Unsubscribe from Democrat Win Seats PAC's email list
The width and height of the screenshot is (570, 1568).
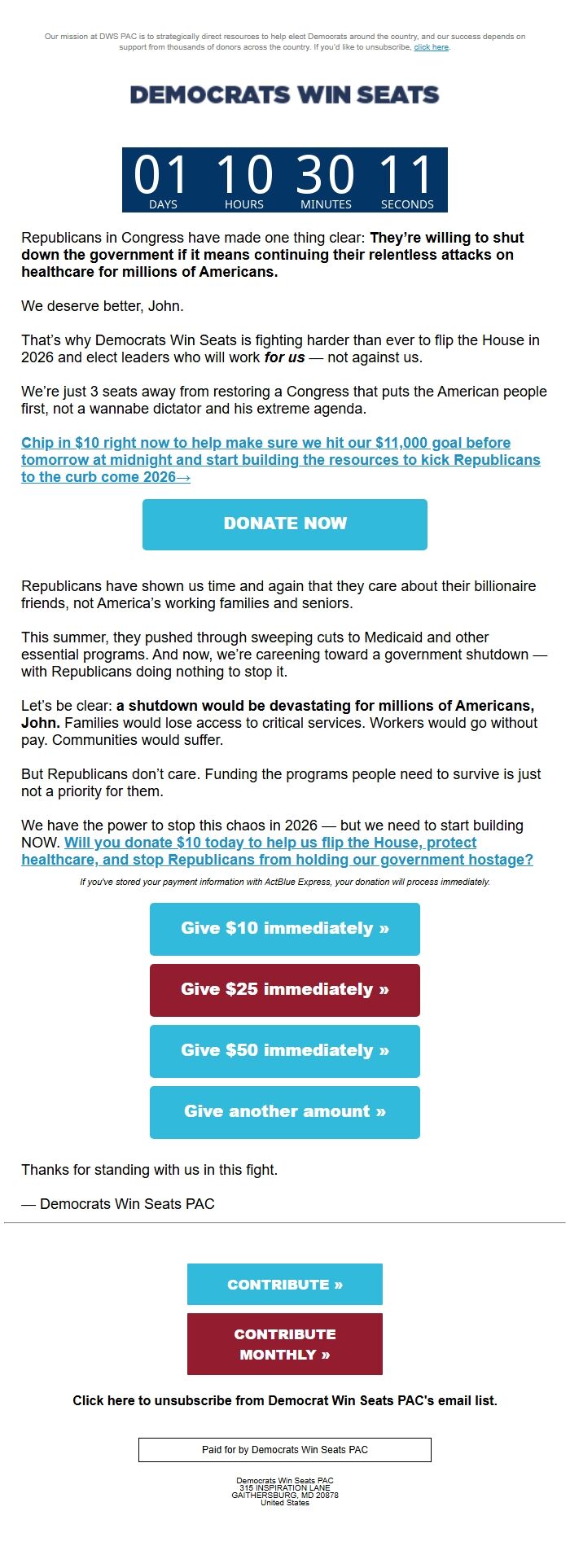[x=285, y=1400]
